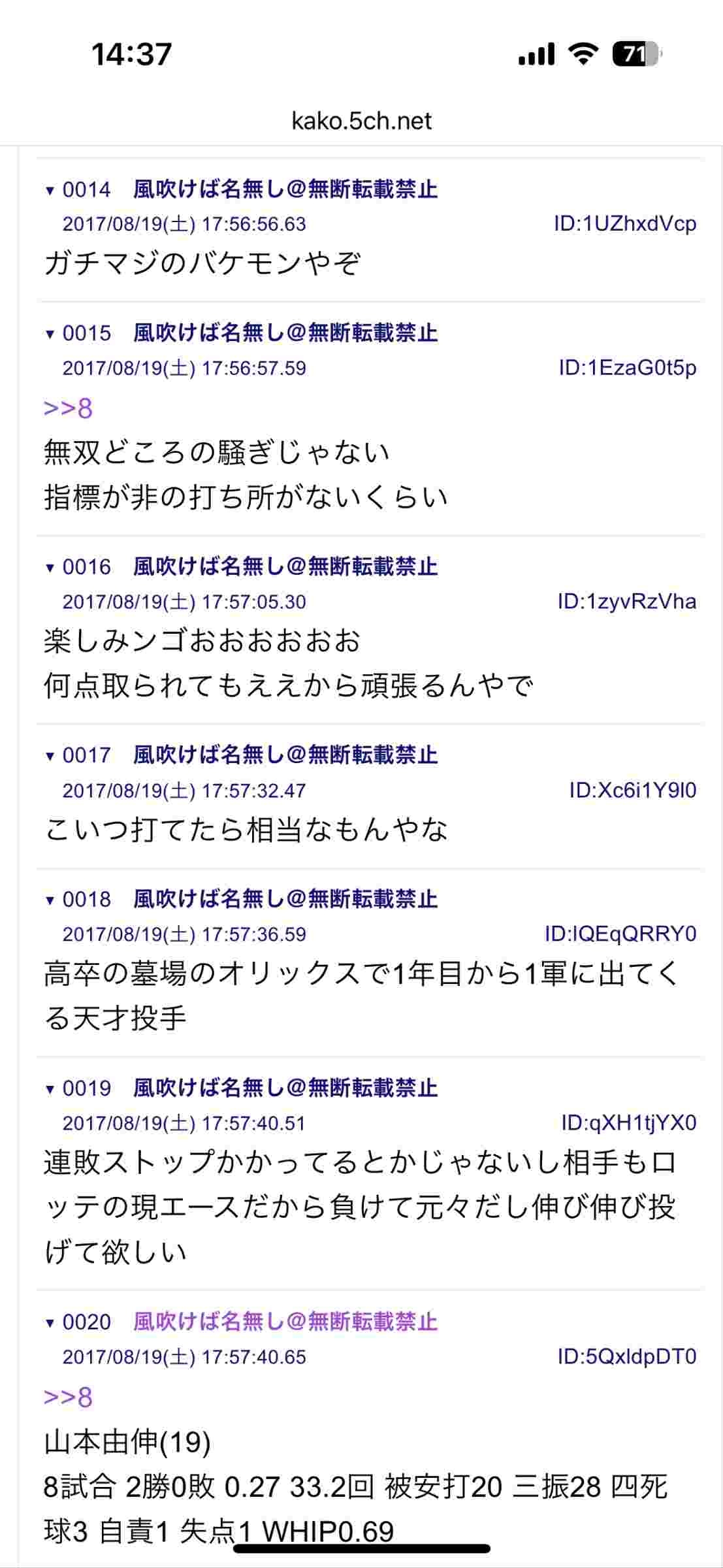Select ID:qXH1tjYX0 on post 0019
Image resolution: width=723 pixels, height=1568 pixels.
pyautogui.click(x=628, y=1123)
